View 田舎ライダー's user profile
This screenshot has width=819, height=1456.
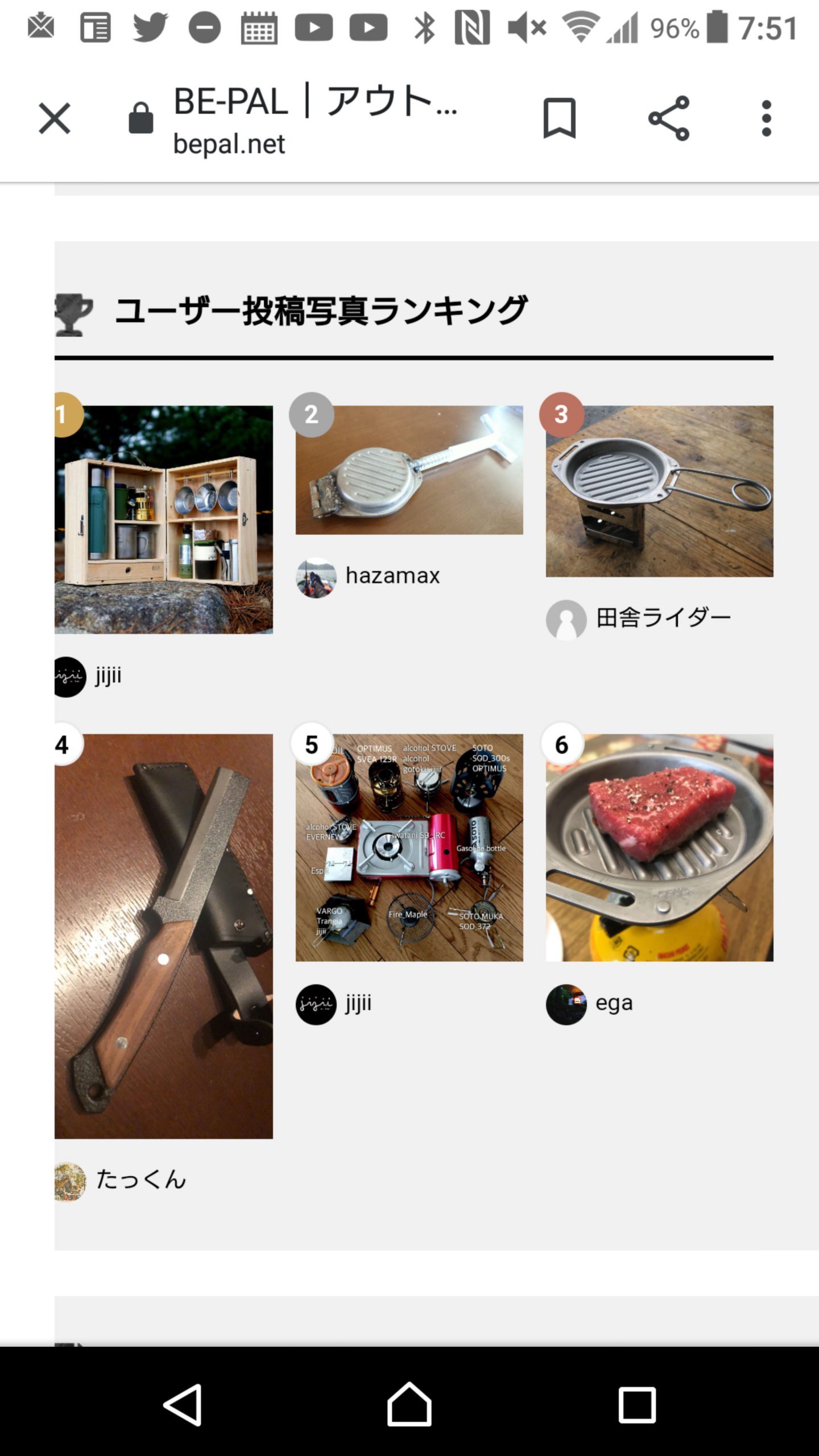[663, 618]
